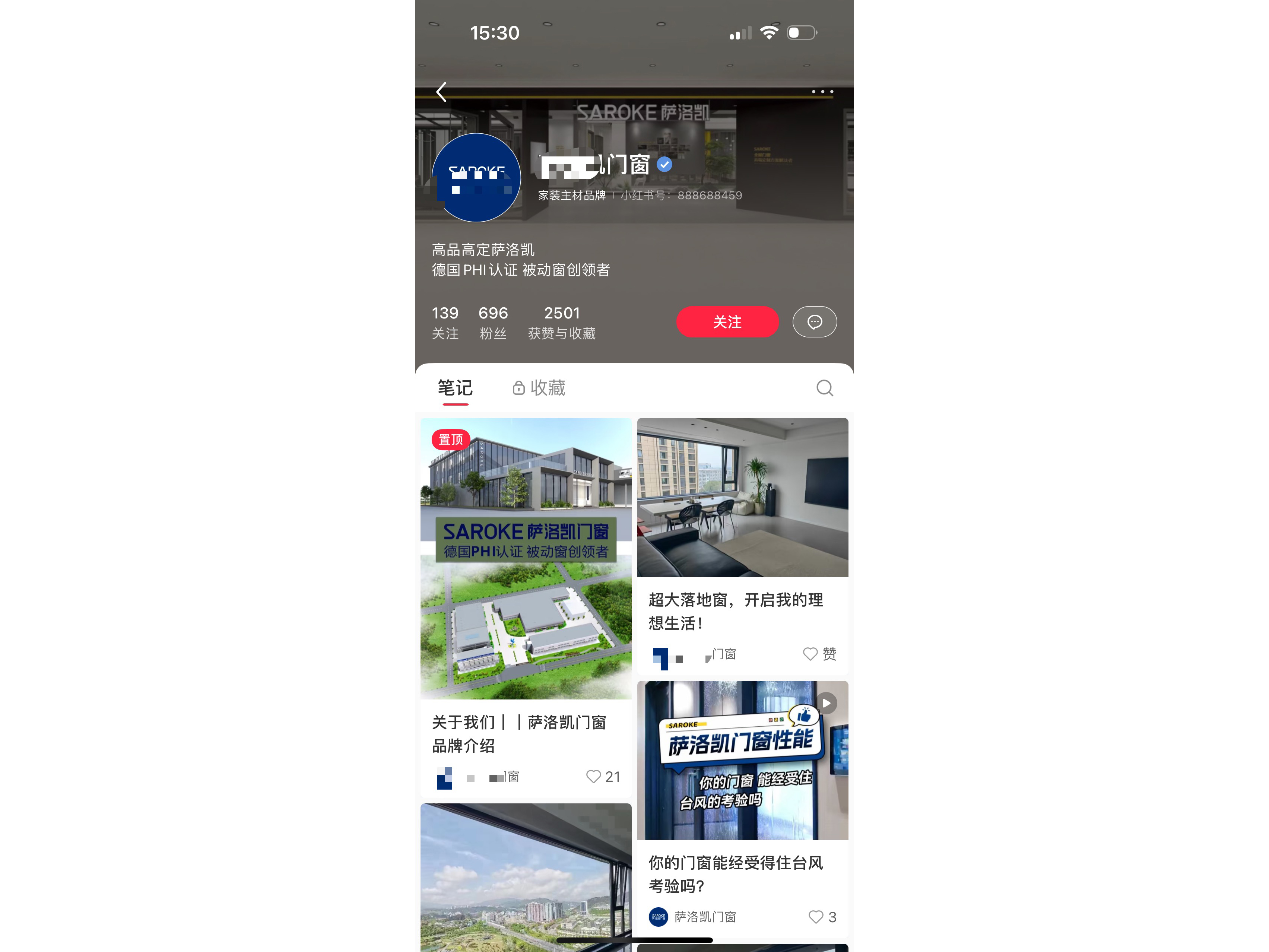The height and width of the screenshot is (952, 1269).
Task: Search this profile's notes
Action: [x=824, y=388]
